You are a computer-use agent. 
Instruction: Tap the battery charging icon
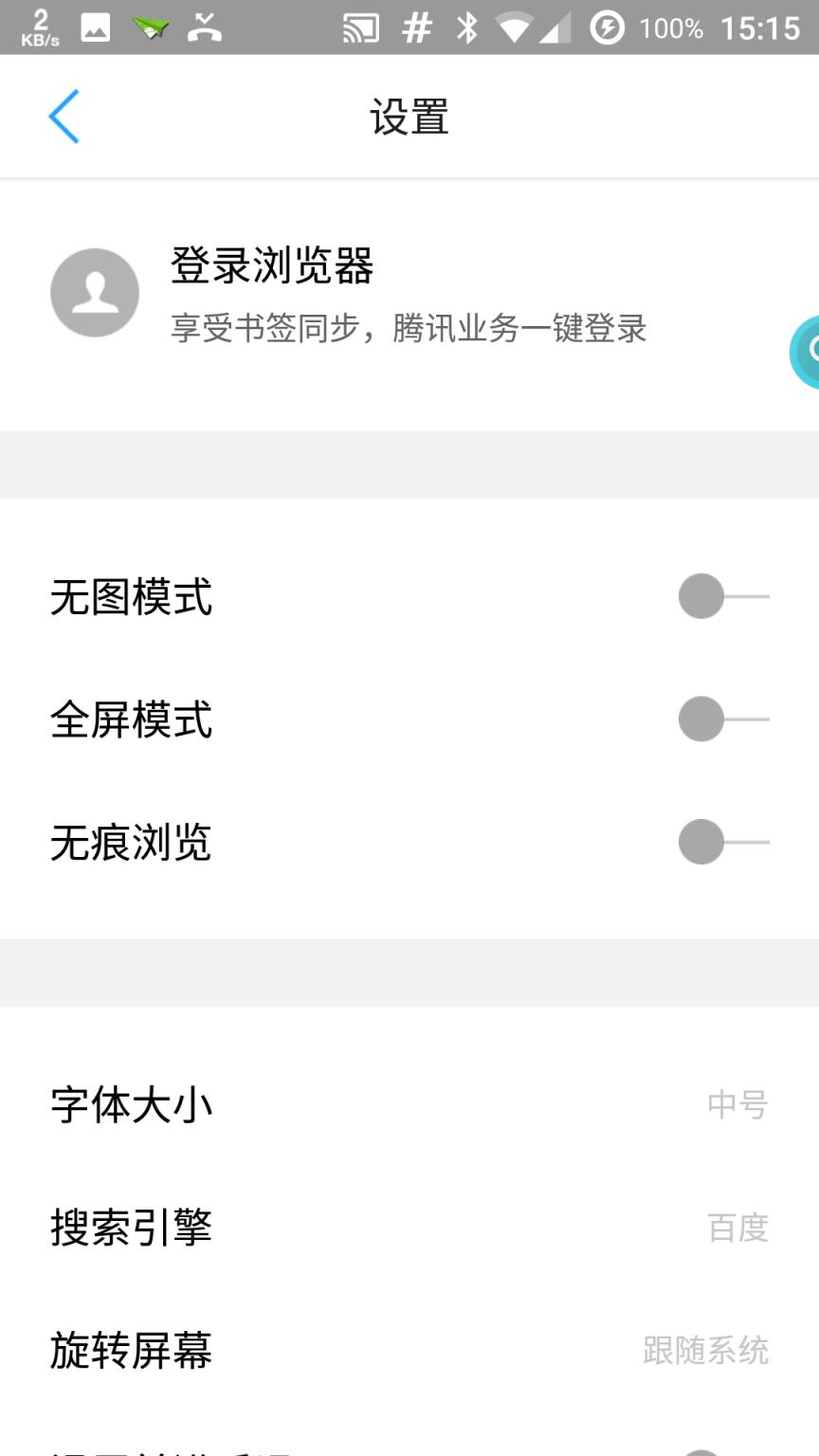click(x=608, y=27)
